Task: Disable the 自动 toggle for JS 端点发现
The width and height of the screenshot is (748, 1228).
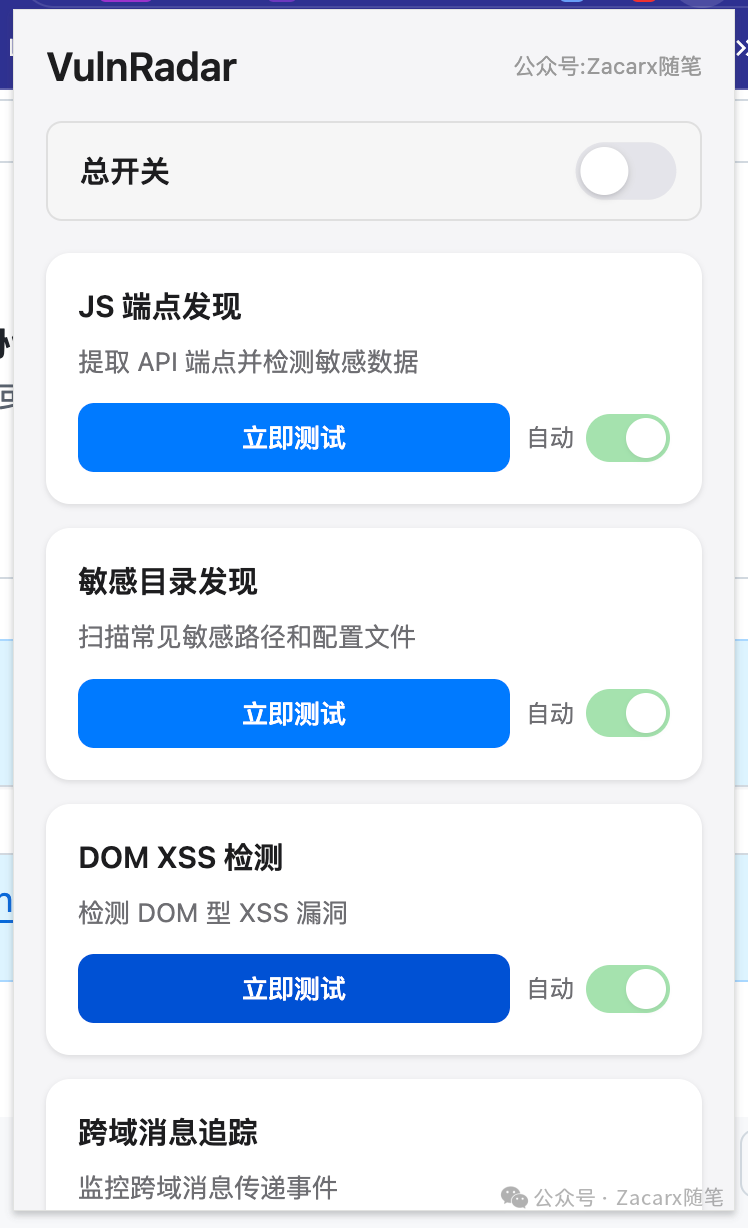Action: (627, 437)
